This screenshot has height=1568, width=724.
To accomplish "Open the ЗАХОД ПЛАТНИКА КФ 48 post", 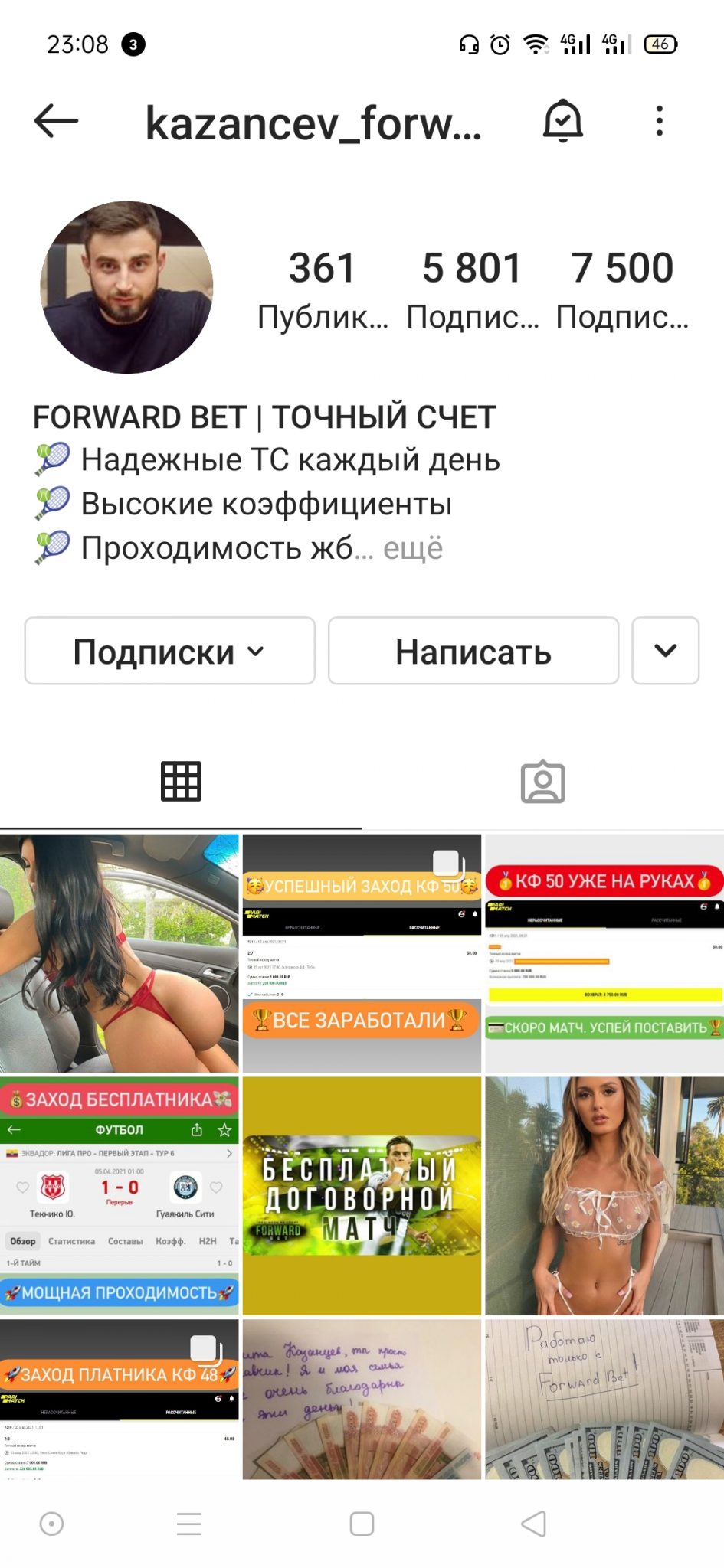I will pyautogui.click(x=120, y=1399).
